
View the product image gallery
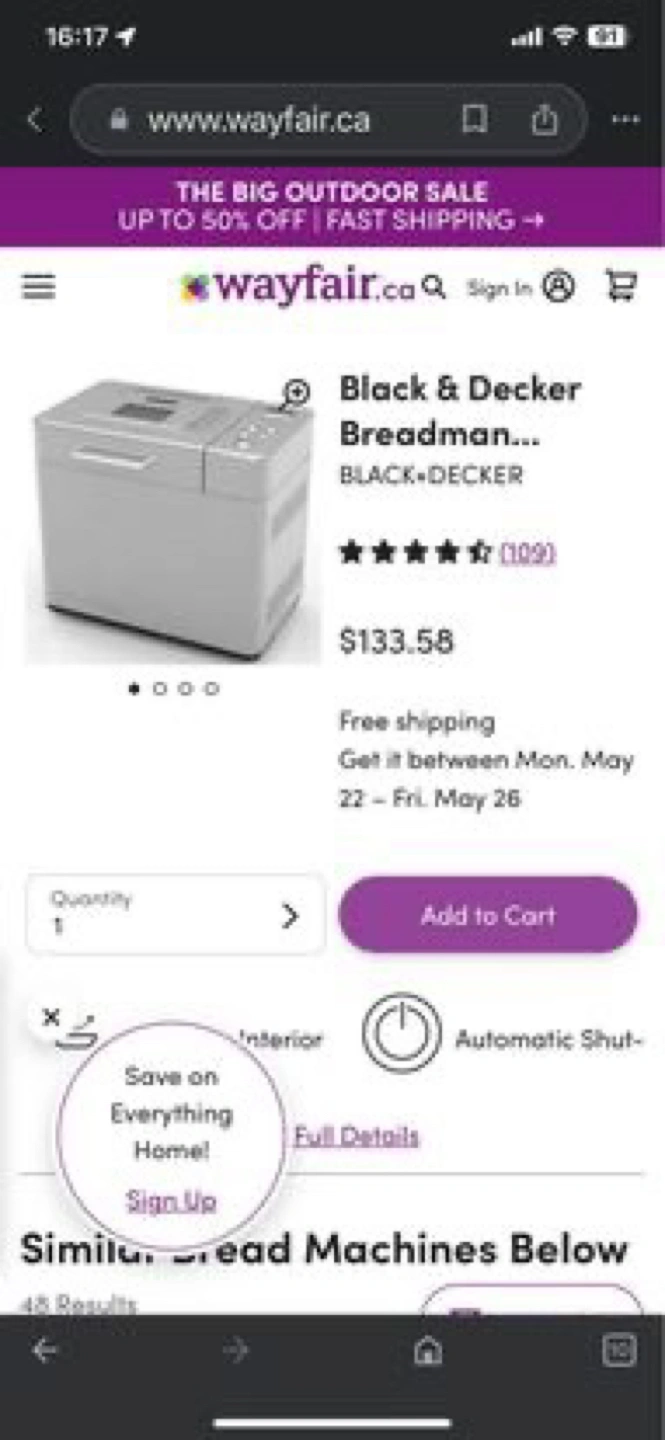172,520
